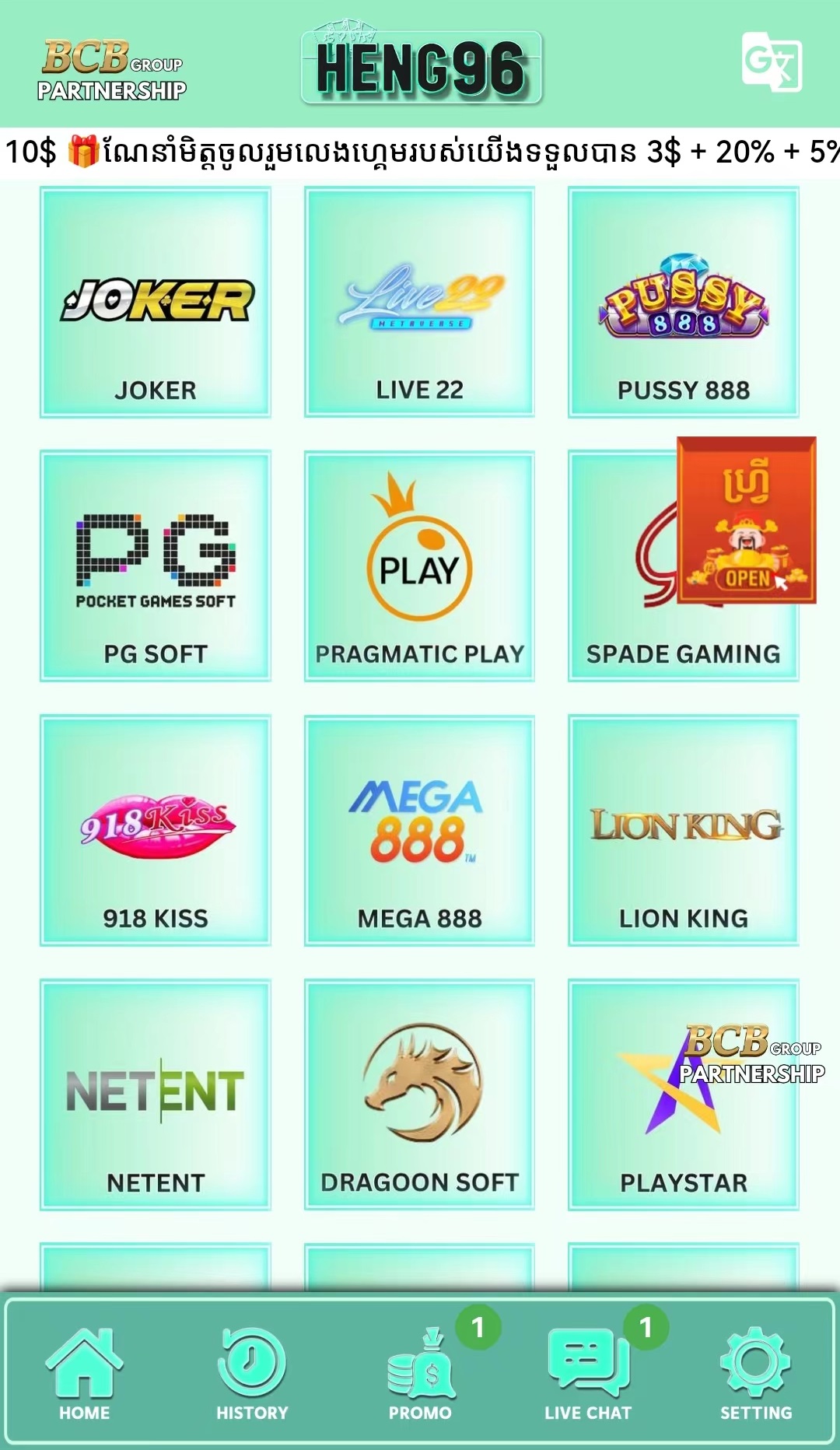The height and width of the screenshot is (1450, 840).
Task: Switch to the History tab
Action: pyautogui.click(x=252, y=1373)
